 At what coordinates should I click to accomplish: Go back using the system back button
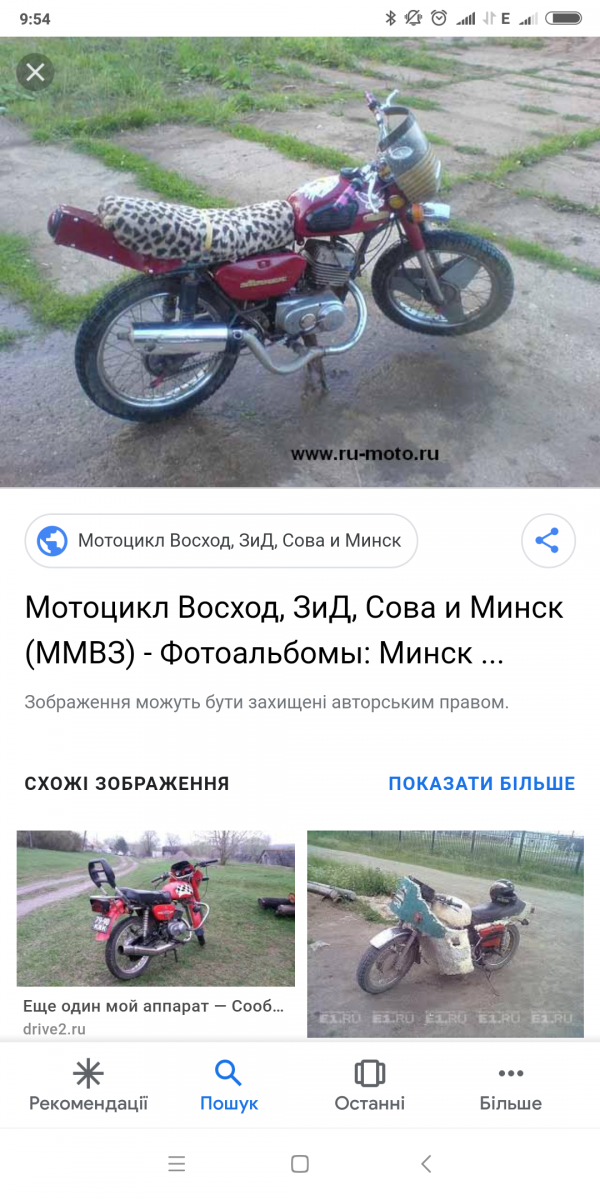(426, 1163)
